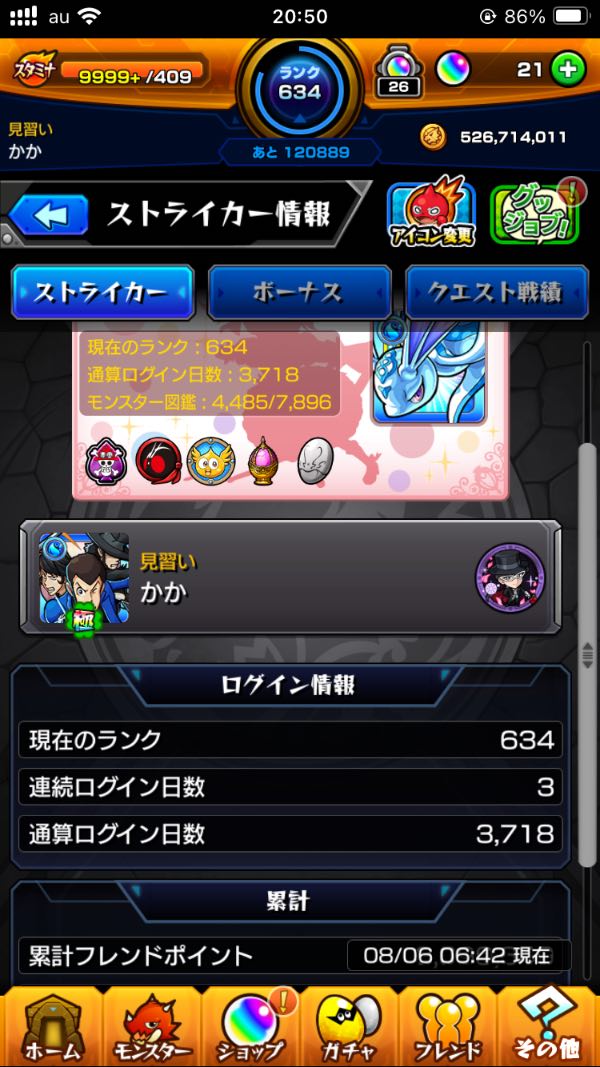Open the グッジョブ! button
The image size is (600, 1067).
(x=535, y=212)
